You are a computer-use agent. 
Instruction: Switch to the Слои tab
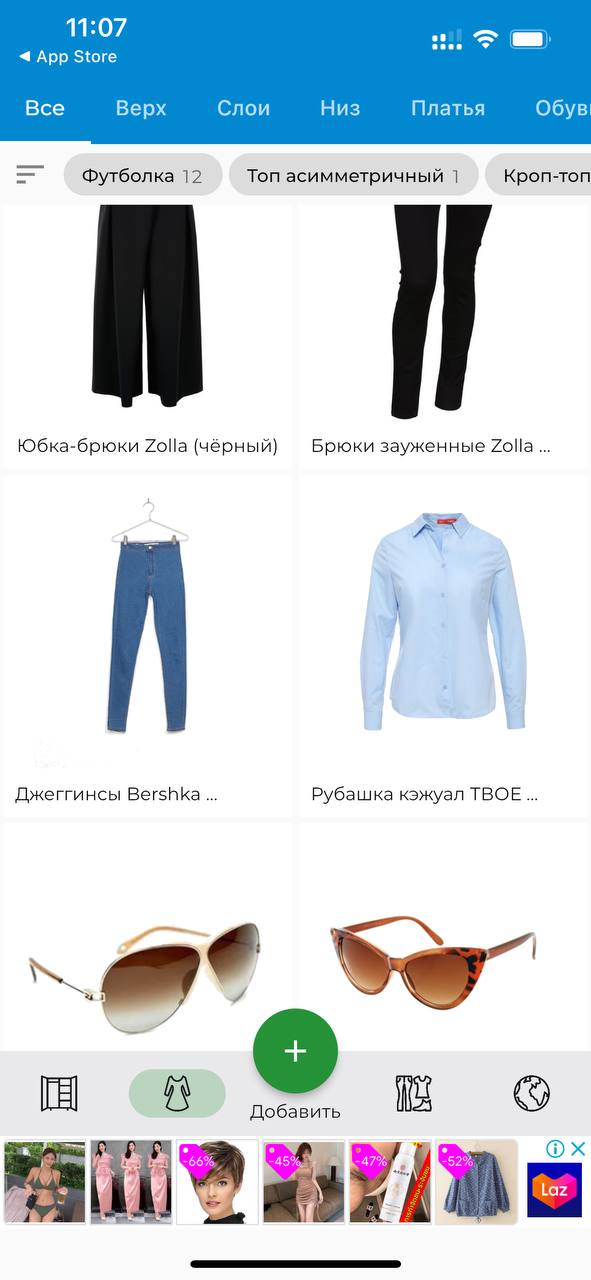pyautogui.click(x=244, y=108)
